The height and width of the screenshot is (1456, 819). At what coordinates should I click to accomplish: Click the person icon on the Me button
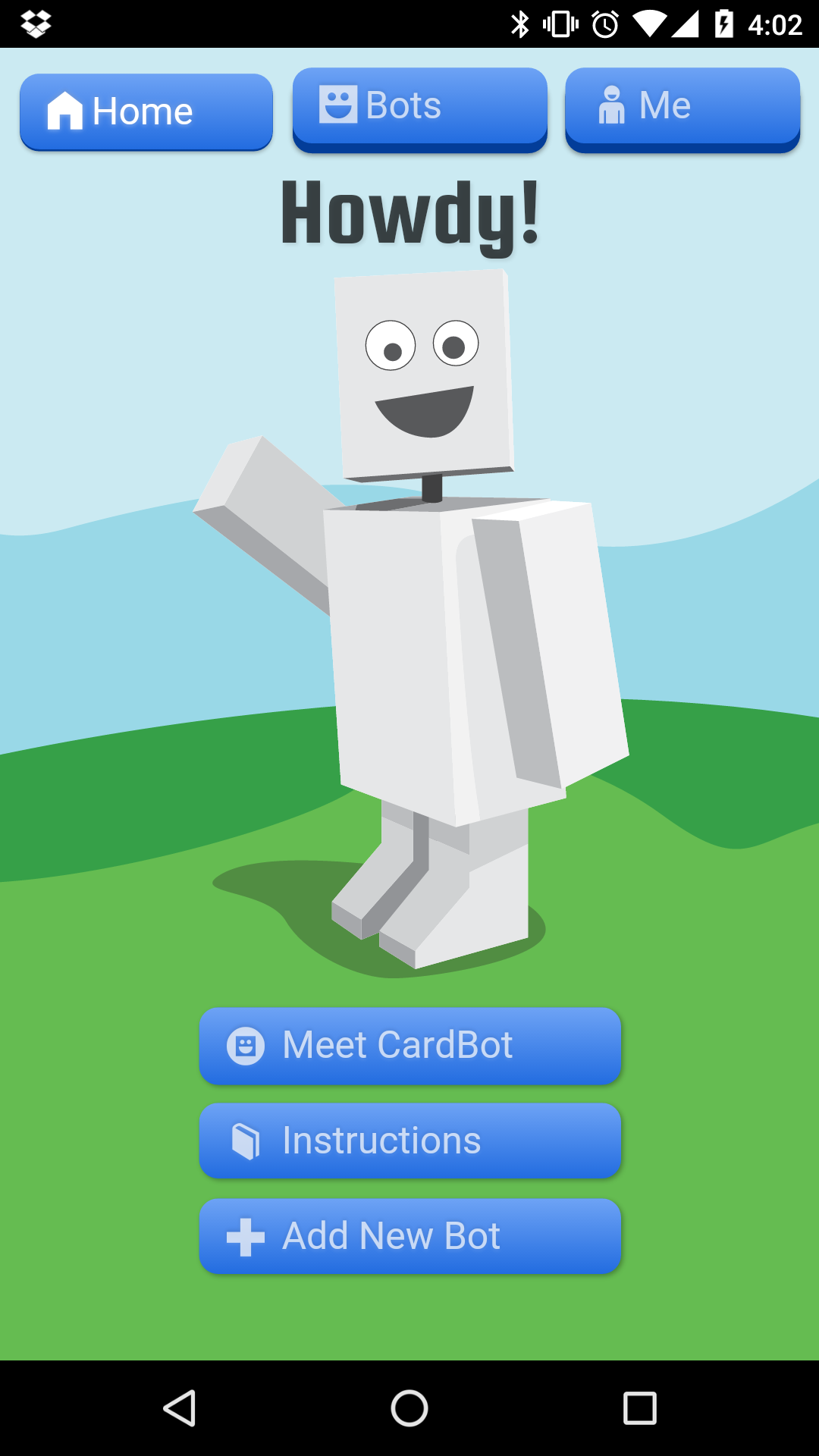pos(611,105)
